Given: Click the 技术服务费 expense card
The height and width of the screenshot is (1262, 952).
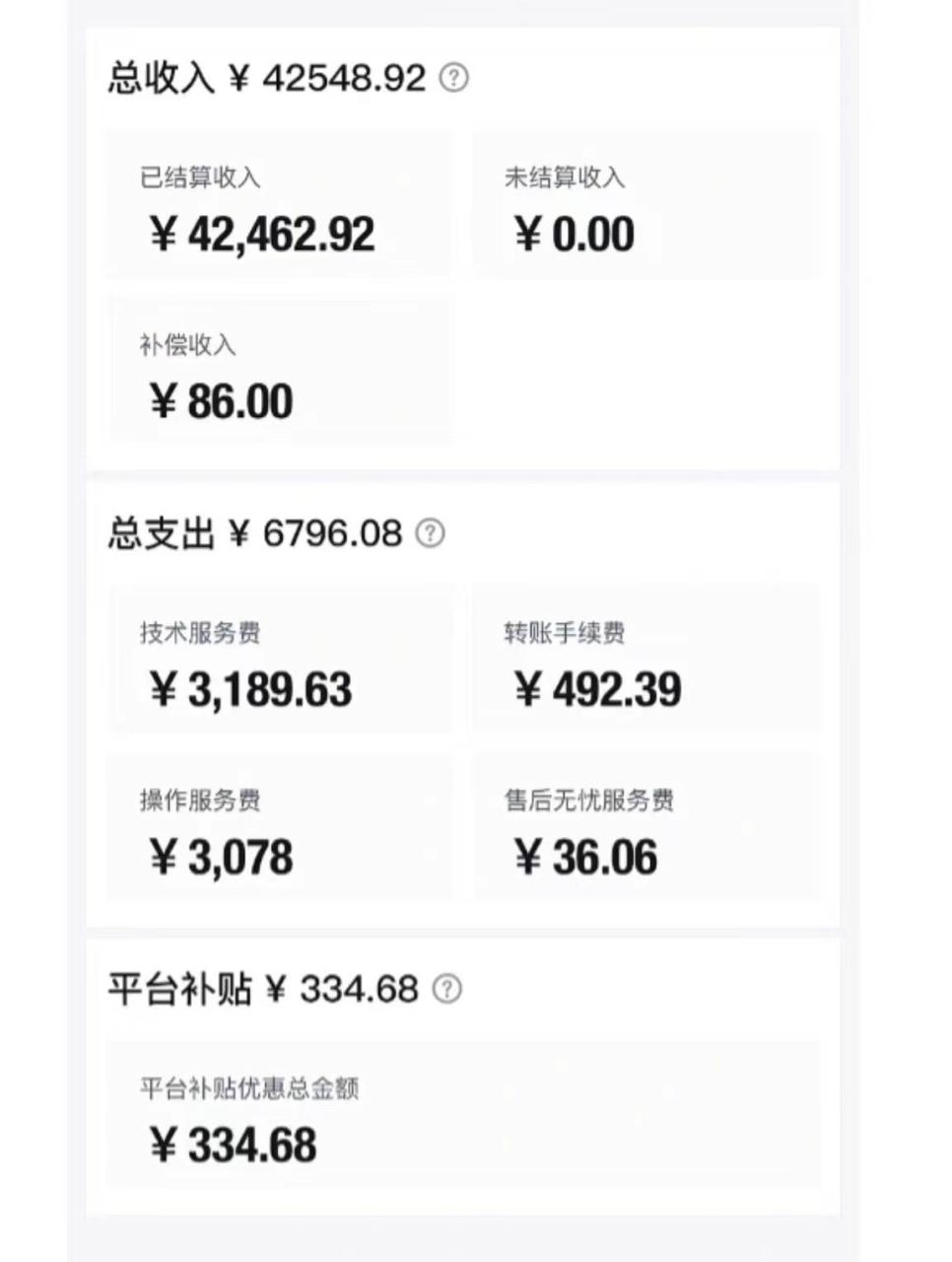Looking at the screenshot, I should (281, 661).
